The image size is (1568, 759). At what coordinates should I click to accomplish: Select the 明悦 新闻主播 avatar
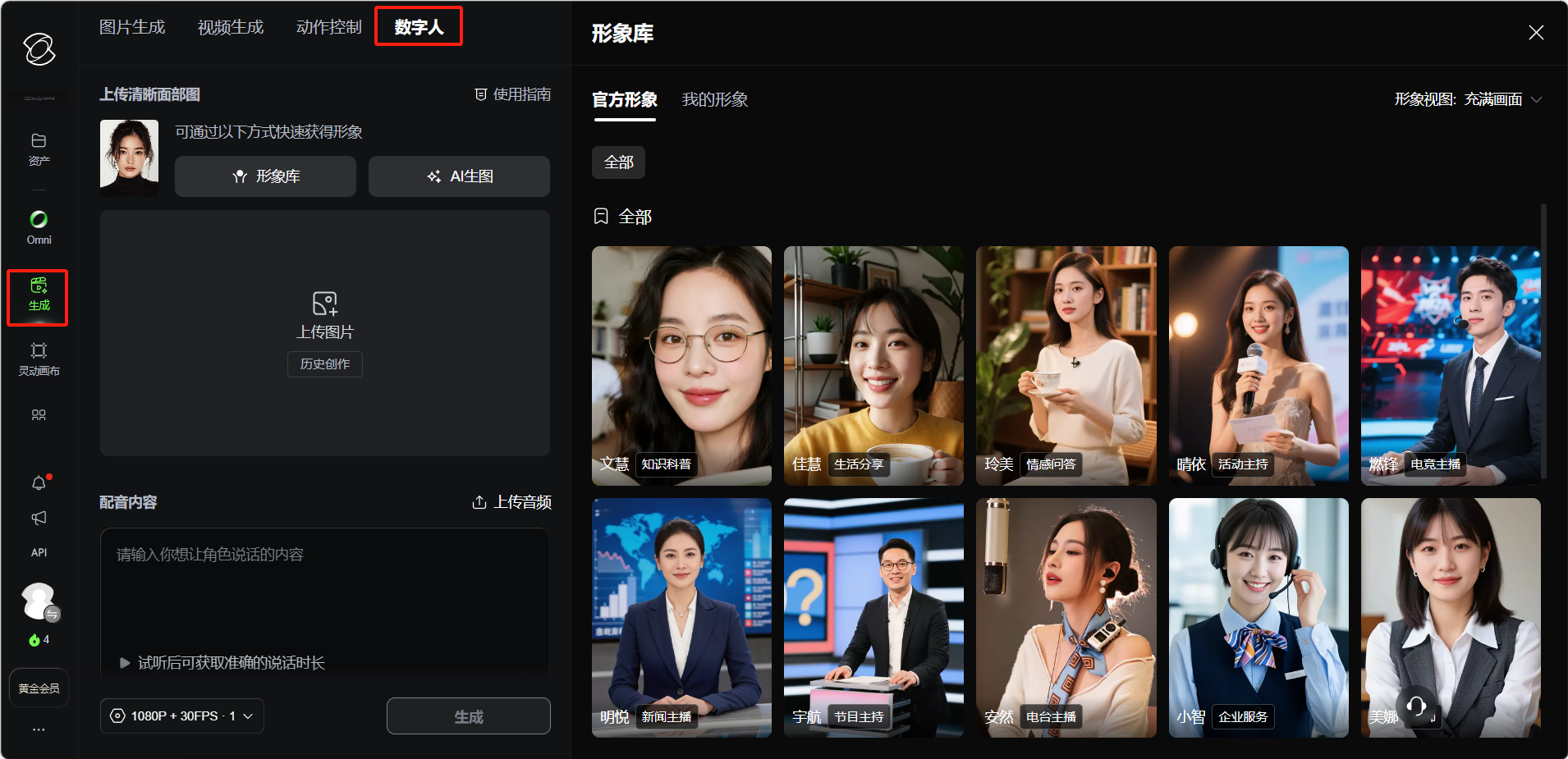click(681, 617)
